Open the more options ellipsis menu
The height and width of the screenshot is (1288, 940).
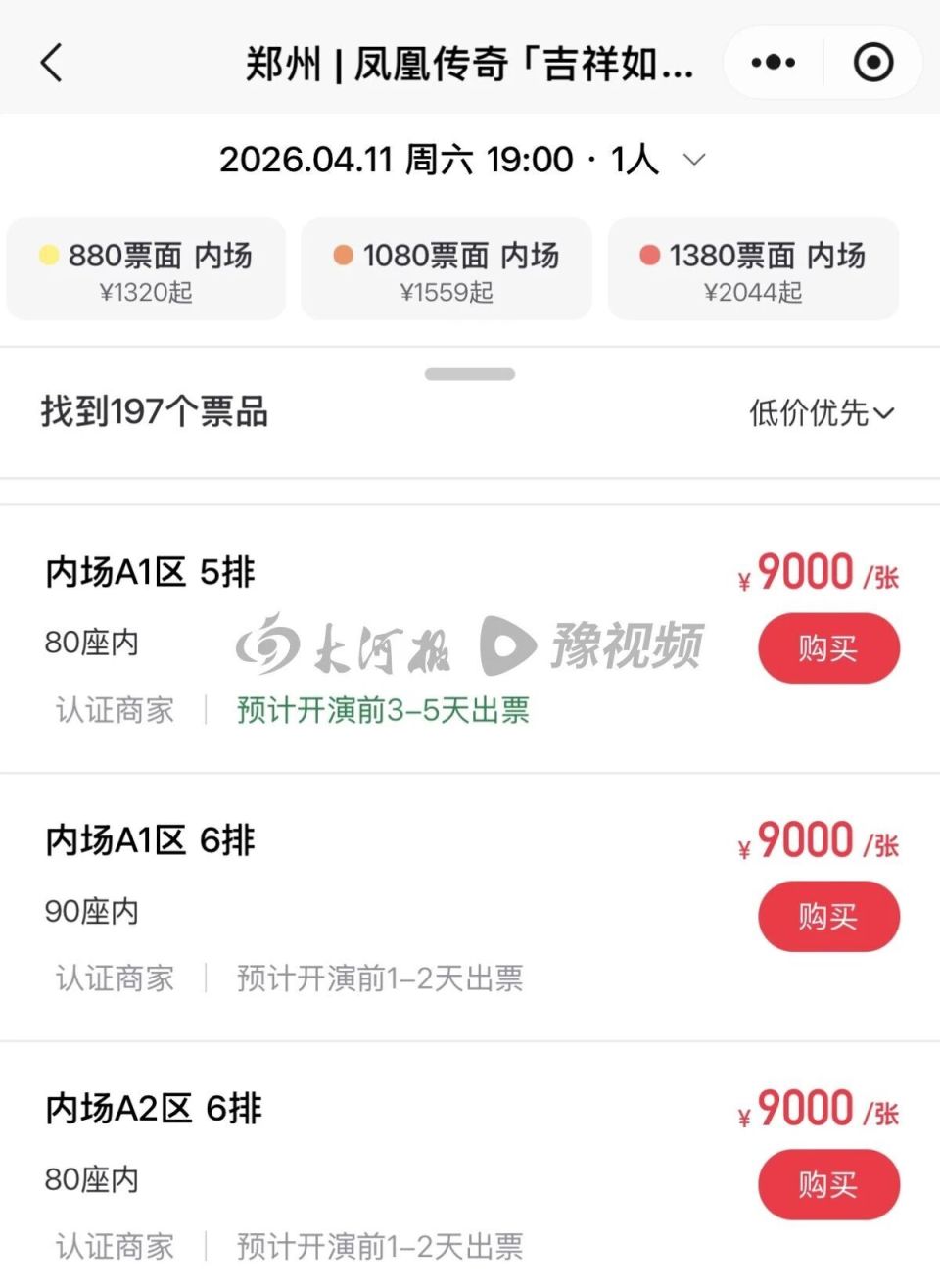[772, 61]
